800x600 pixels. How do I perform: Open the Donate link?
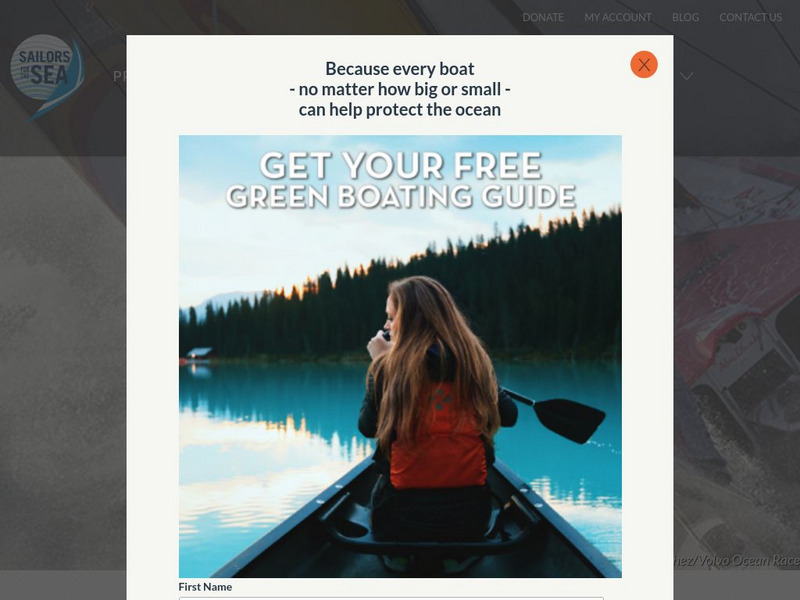coord(543,17)
